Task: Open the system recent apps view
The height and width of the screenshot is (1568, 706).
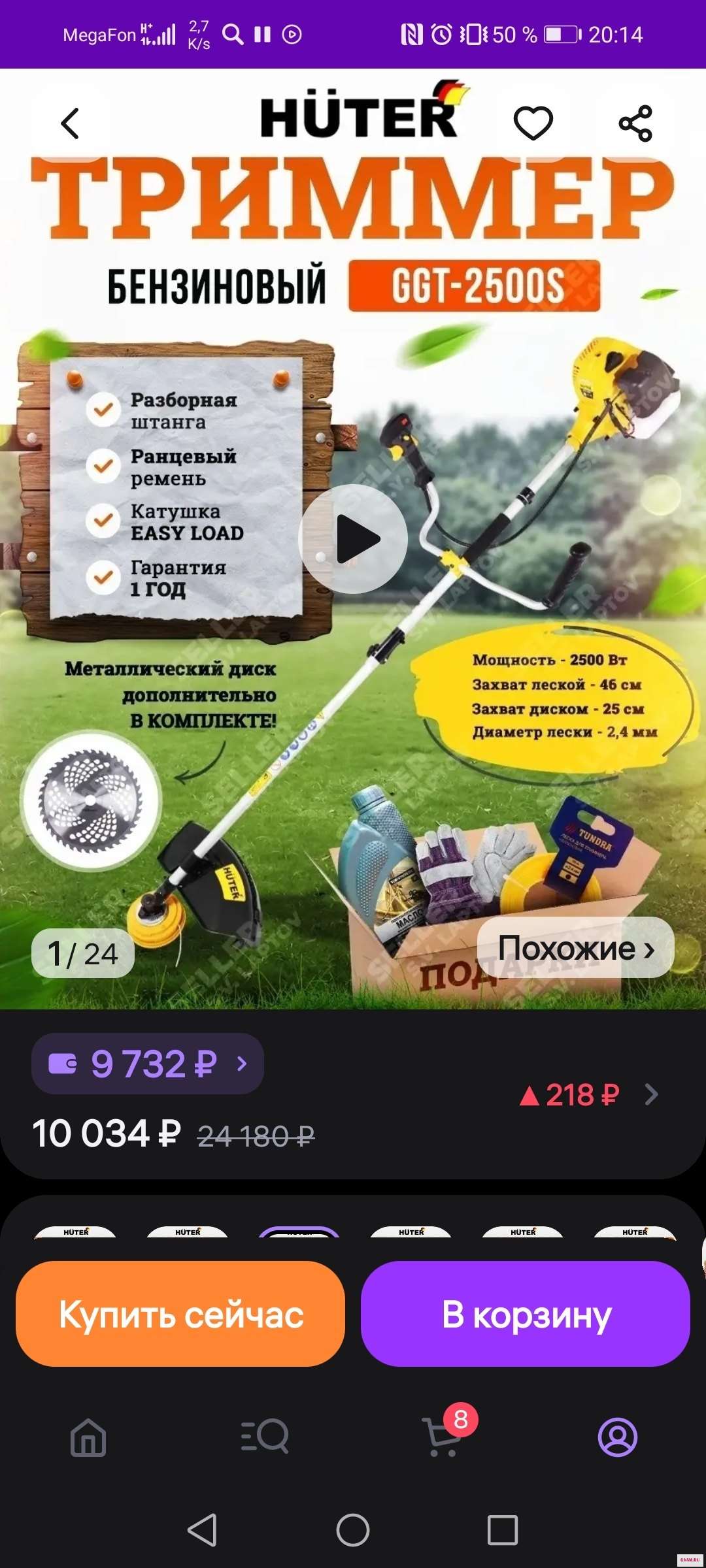Action: (x=502, y=1530)
